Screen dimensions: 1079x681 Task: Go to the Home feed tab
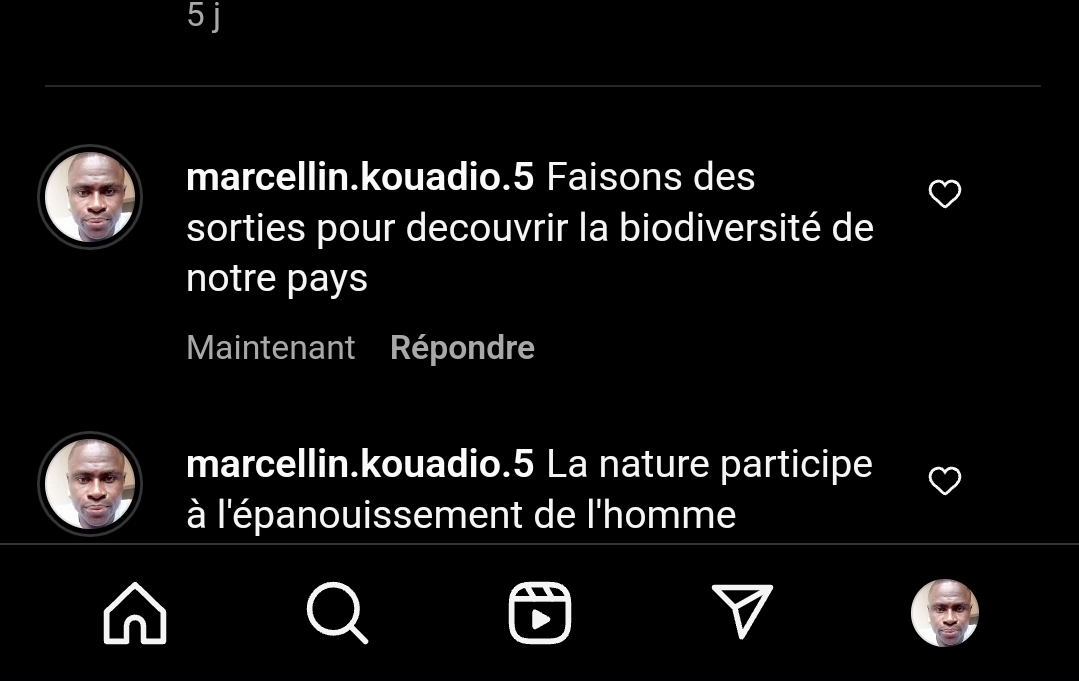135,612
